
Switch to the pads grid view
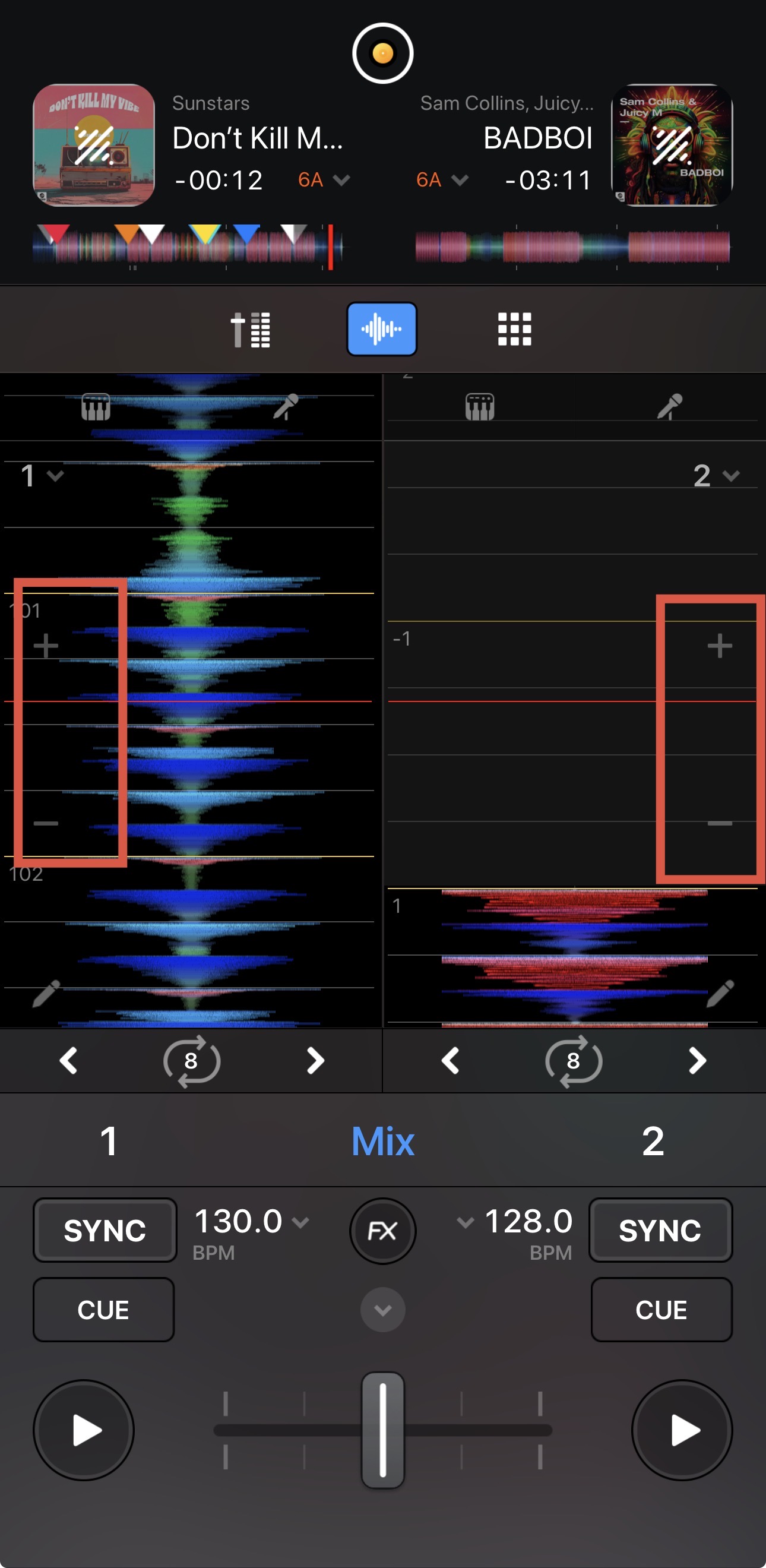[x=515, y=329]
